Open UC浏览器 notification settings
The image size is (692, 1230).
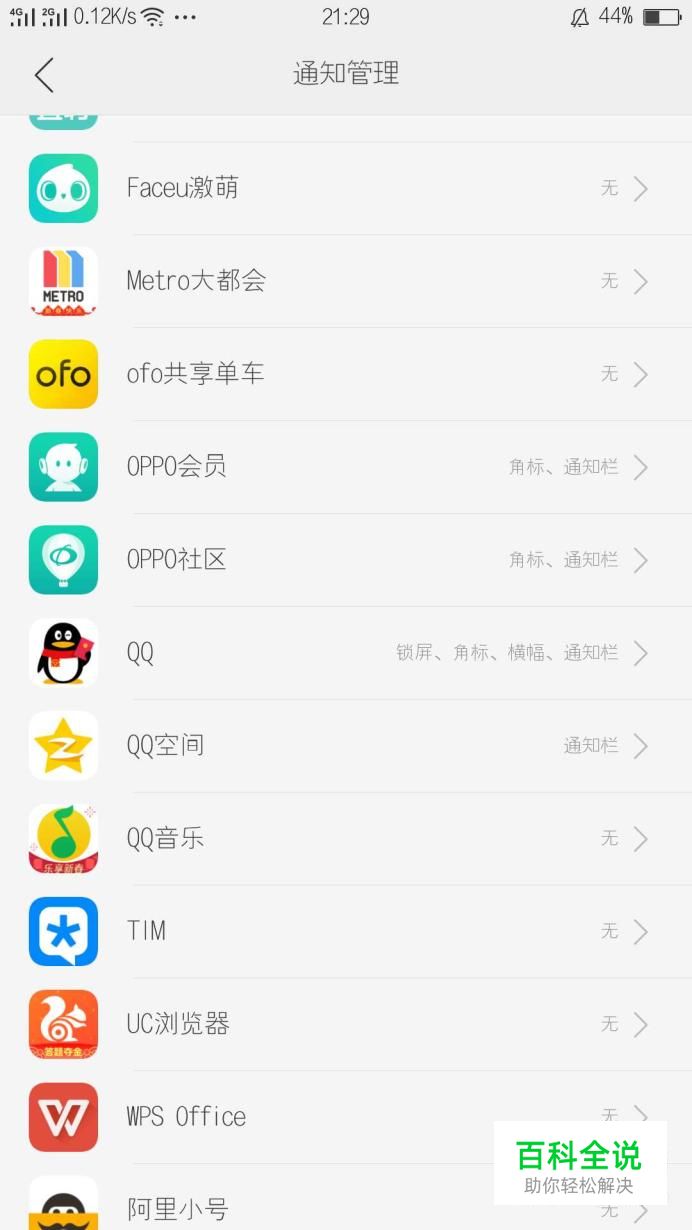pos(346,1025)
